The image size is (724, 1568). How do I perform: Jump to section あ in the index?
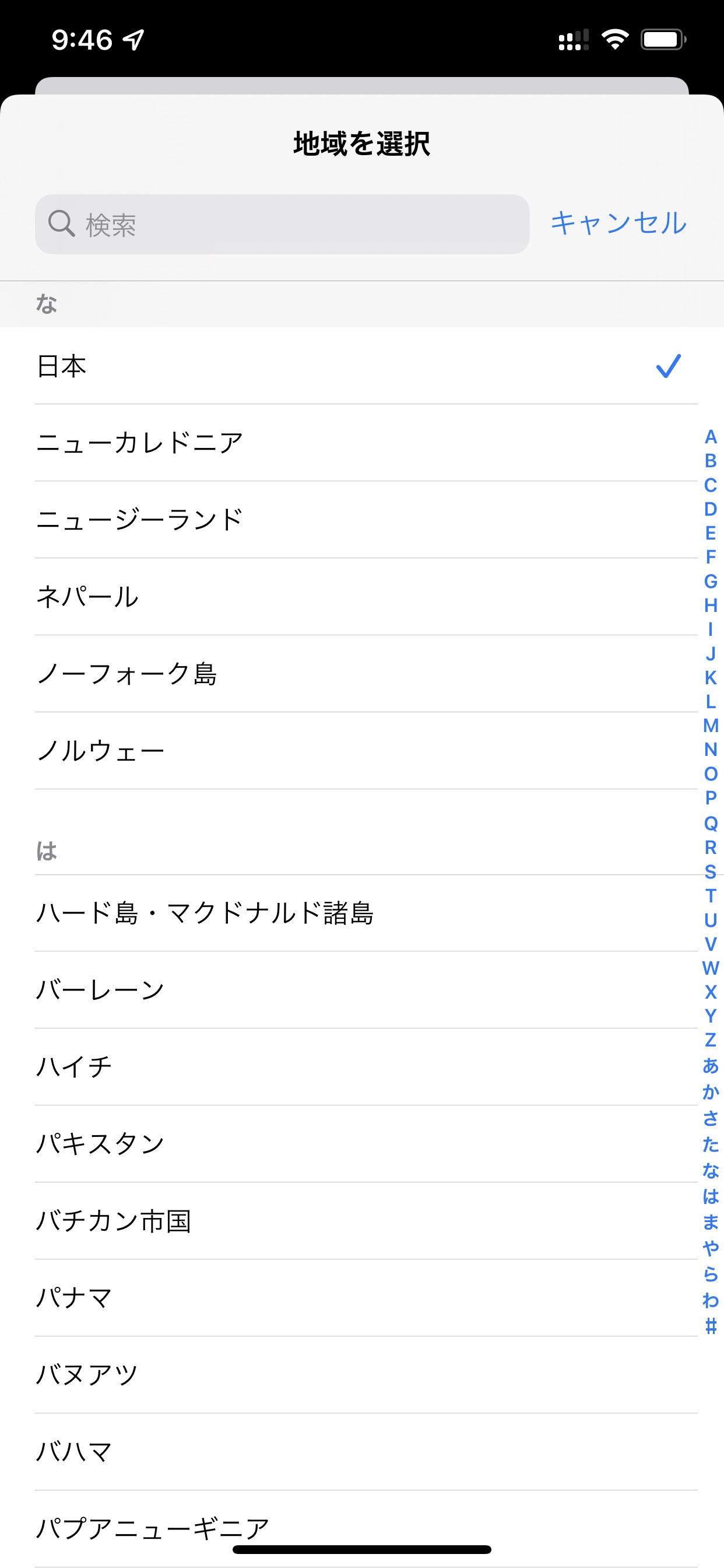[x=710, y=1066]
